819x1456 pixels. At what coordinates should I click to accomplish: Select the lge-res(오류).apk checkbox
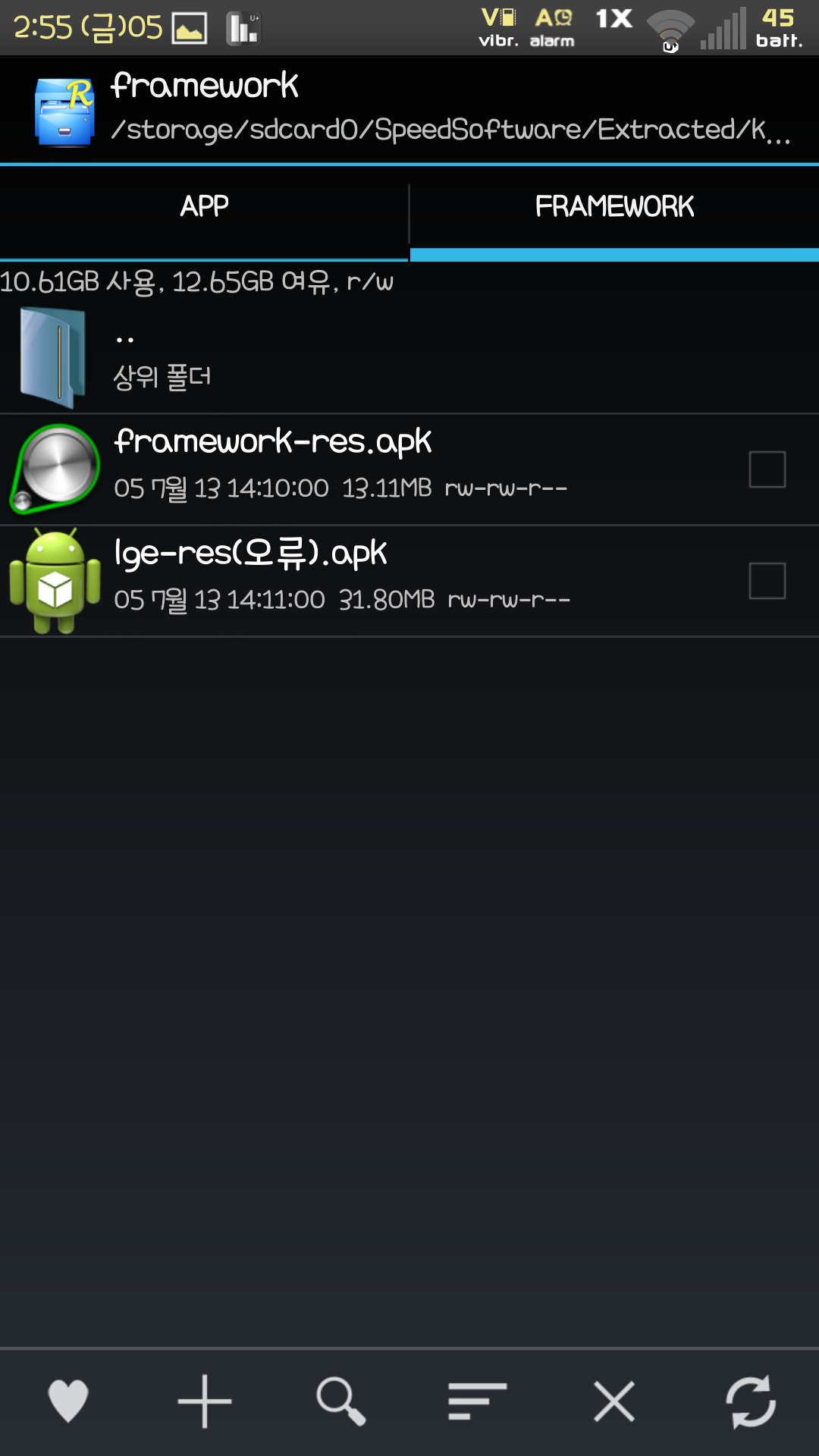(767, 581)
